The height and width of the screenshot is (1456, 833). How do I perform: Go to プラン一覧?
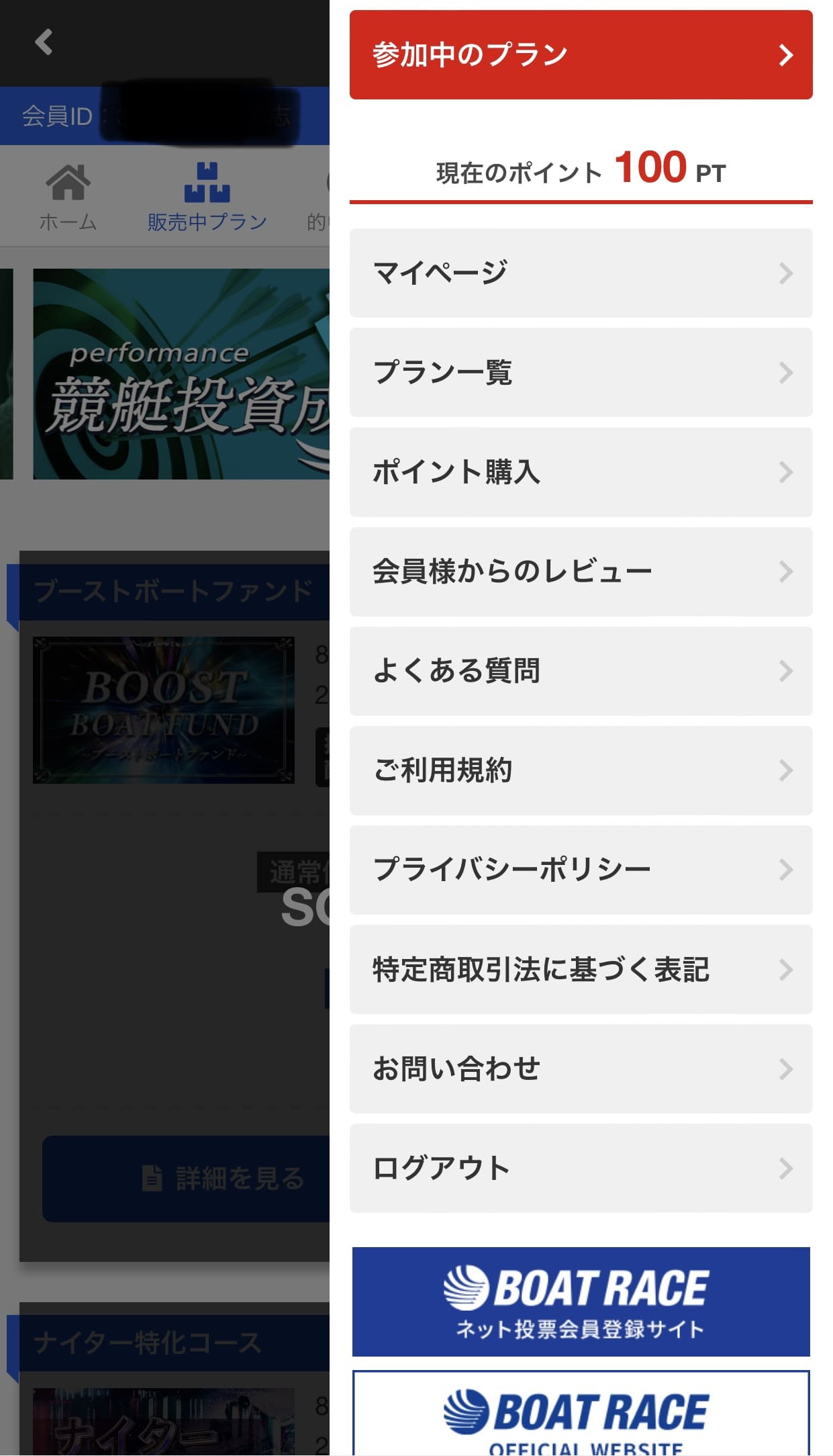pyautogui.click(x=581, y=372)
